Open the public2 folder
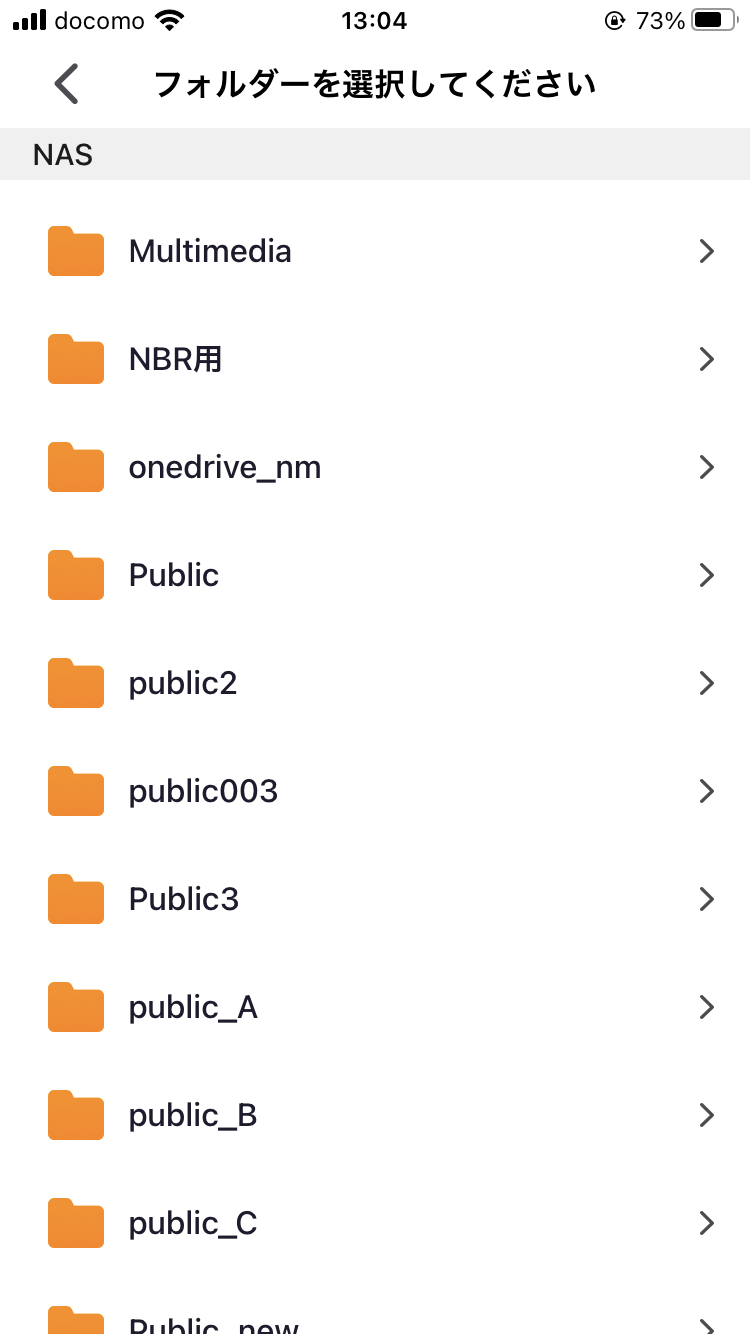Viewport: 750px width, 1334px height. (x=183, y=683)
